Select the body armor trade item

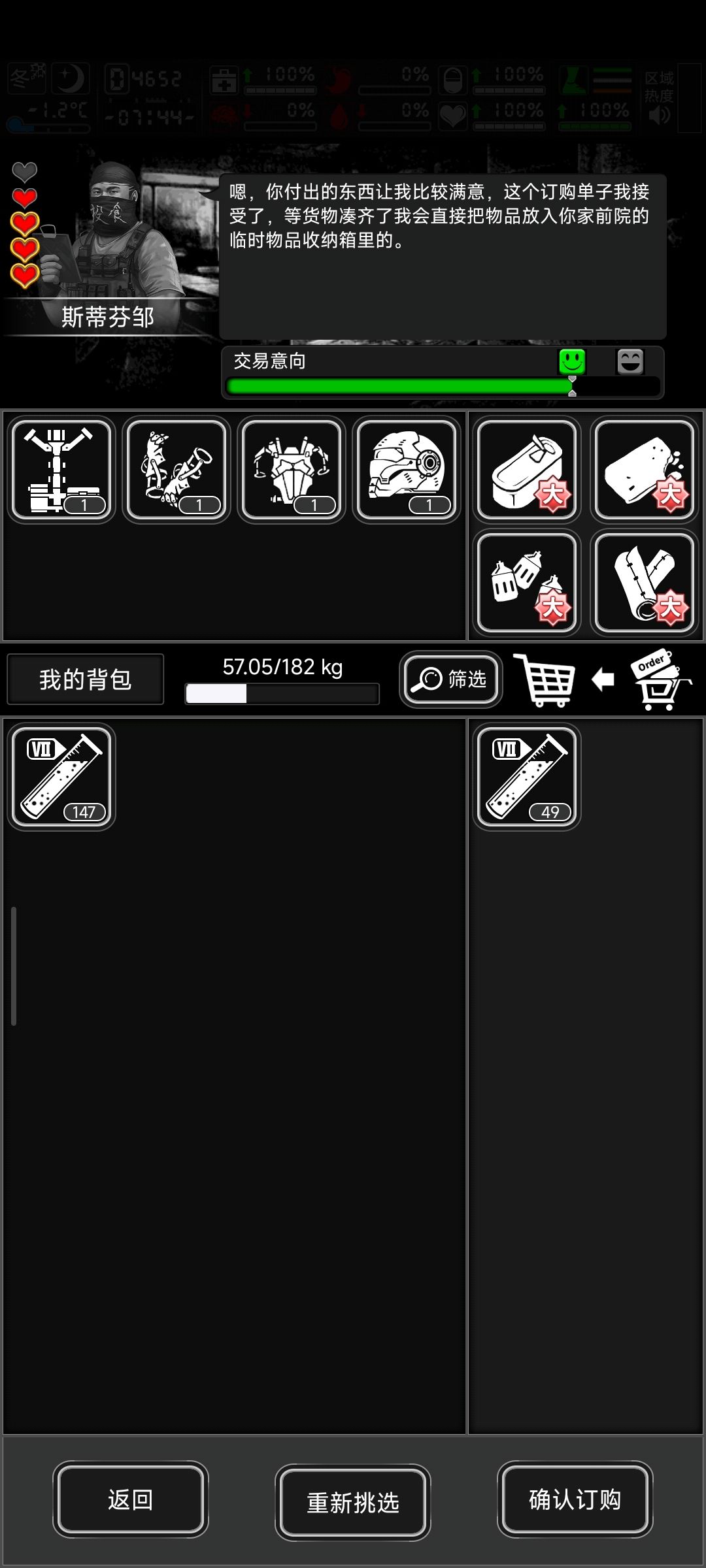click(x=293, y=469)
